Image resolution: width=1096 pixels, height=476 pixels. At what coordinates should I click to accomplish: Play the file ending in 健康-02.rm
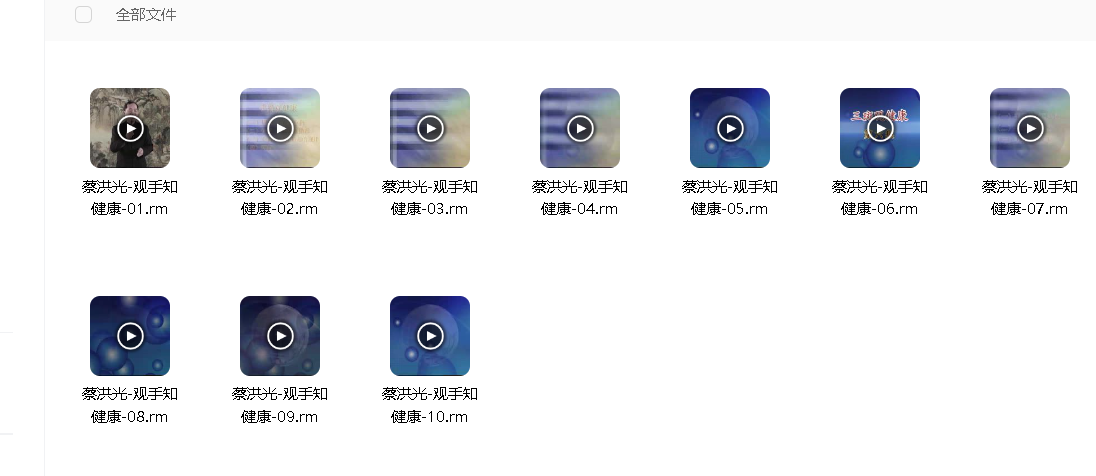(x=280, y=128)
